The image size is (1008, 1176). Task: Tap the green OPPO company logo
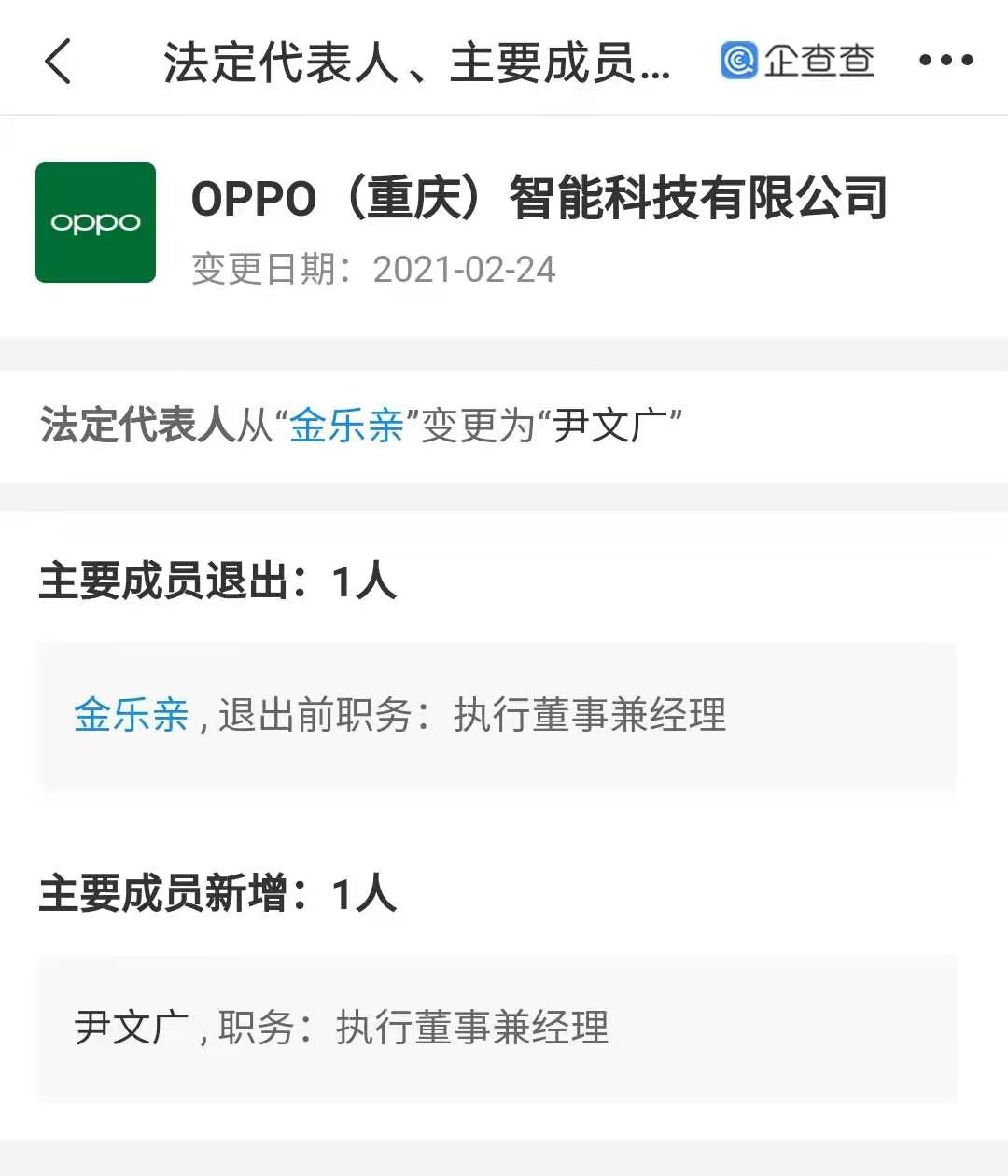pos(94,223)
